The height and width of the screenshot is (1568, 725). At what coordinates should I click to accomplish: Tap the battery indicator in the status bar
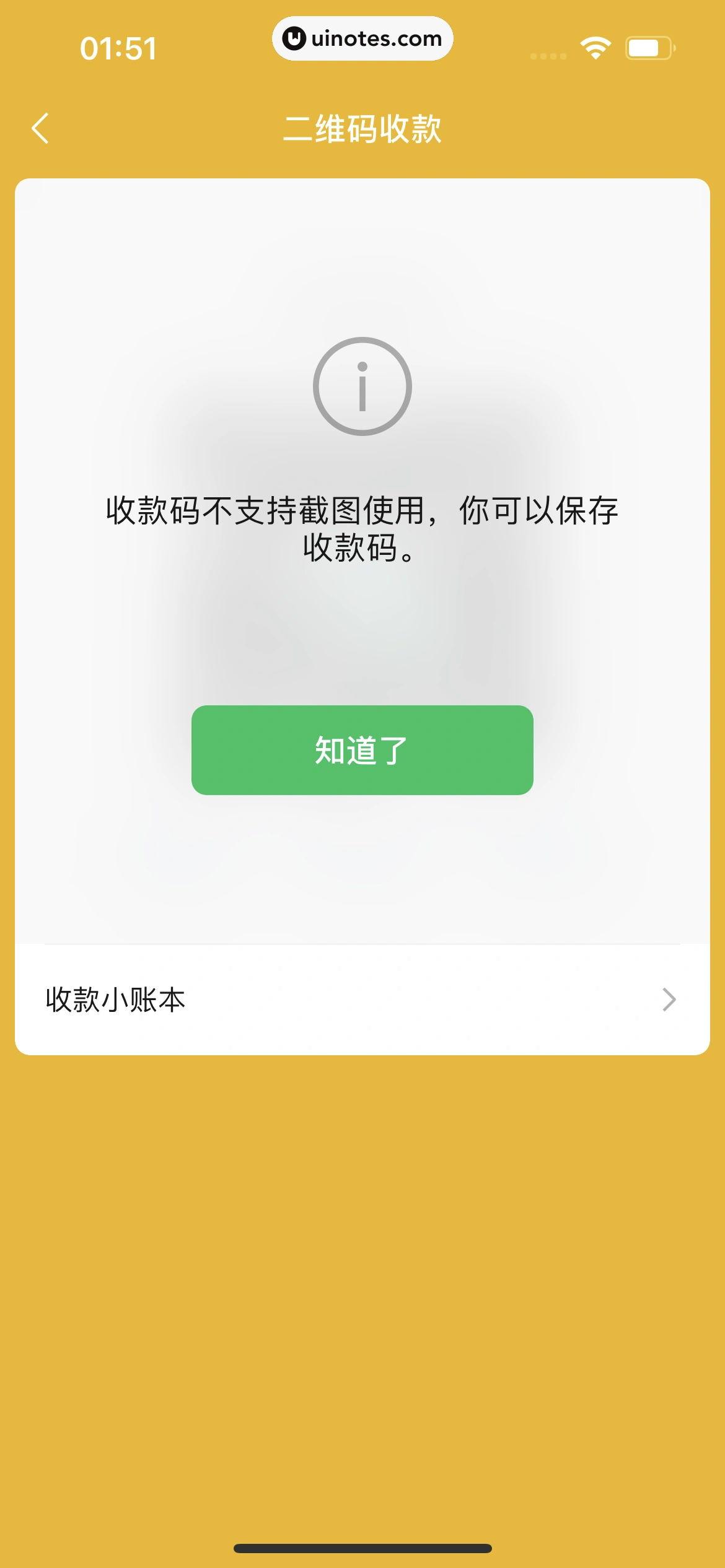point(648,46)
